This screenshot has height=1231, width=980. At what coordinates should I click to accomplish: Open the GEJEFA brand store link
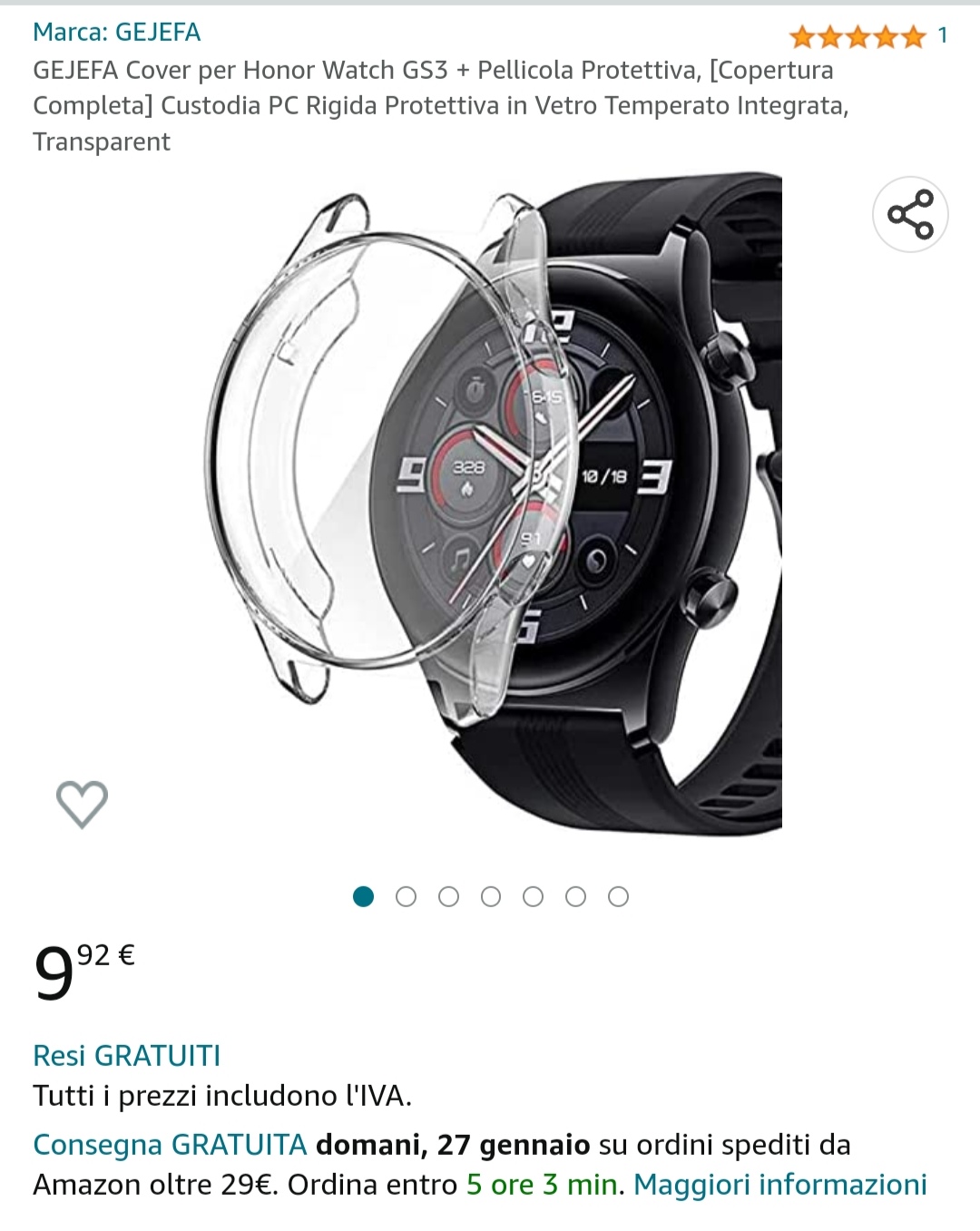click(x=117, y=33)
